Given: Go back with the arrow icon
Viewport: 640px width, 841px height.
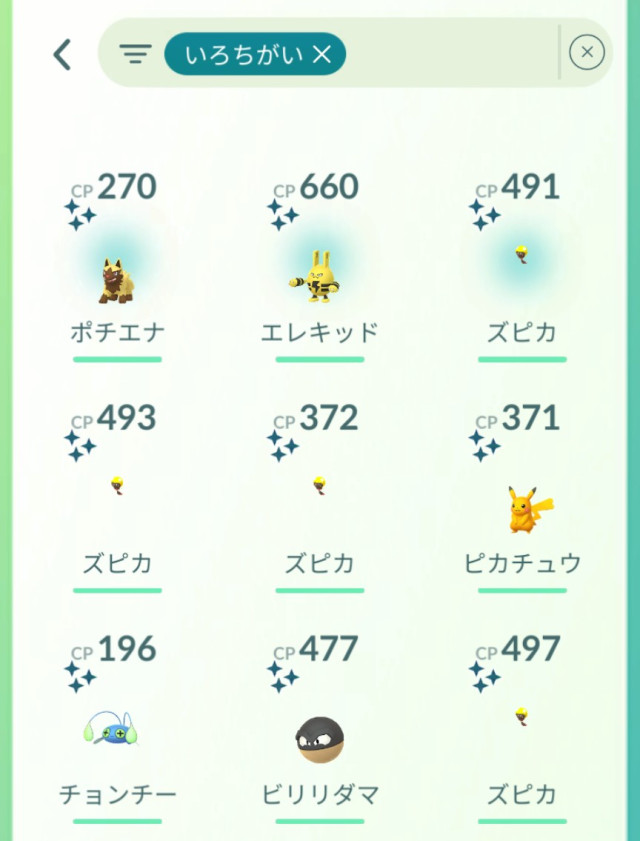Looking at the screenshot, I should click(x=63, y=54).
